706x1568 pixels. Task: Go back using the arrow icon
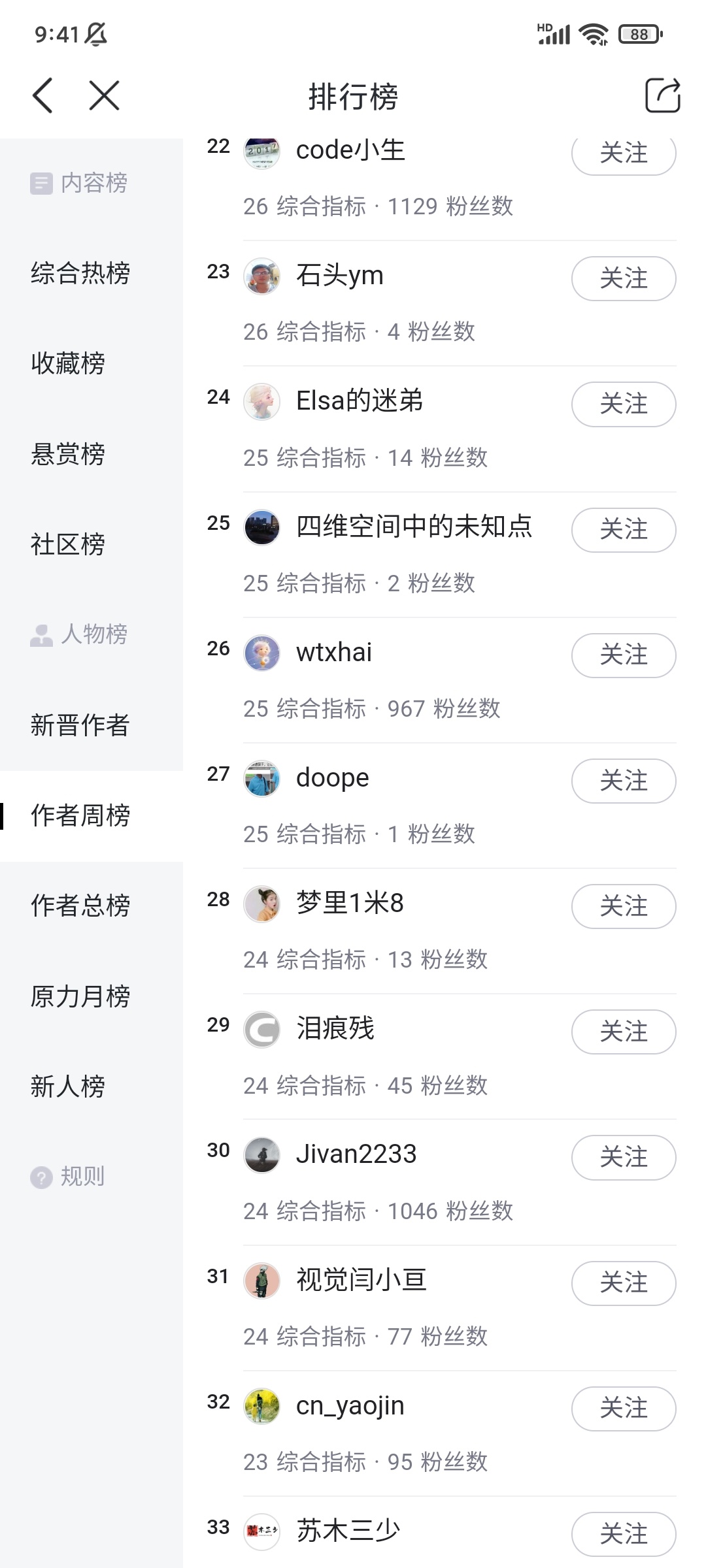point(43,96)
